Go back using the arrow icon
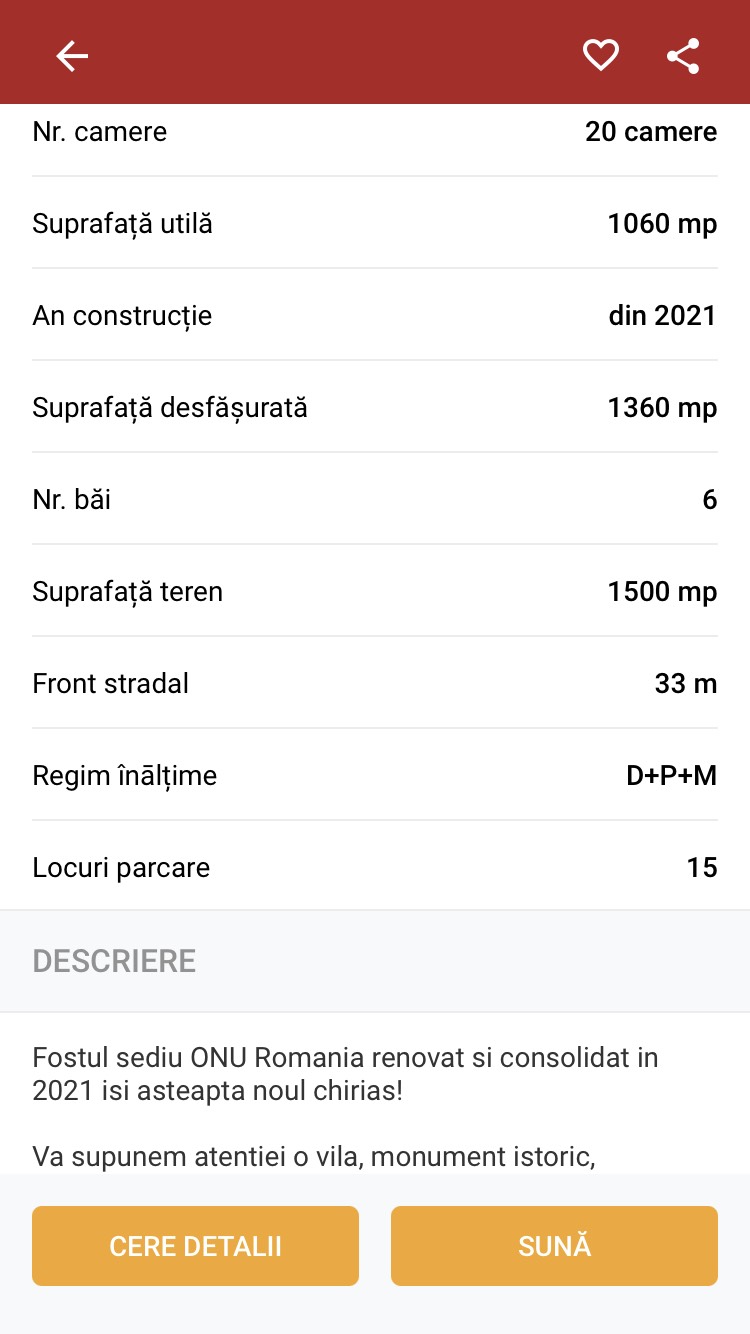The height and width of the screenshot is (1334, 750). tap(72, 56)
